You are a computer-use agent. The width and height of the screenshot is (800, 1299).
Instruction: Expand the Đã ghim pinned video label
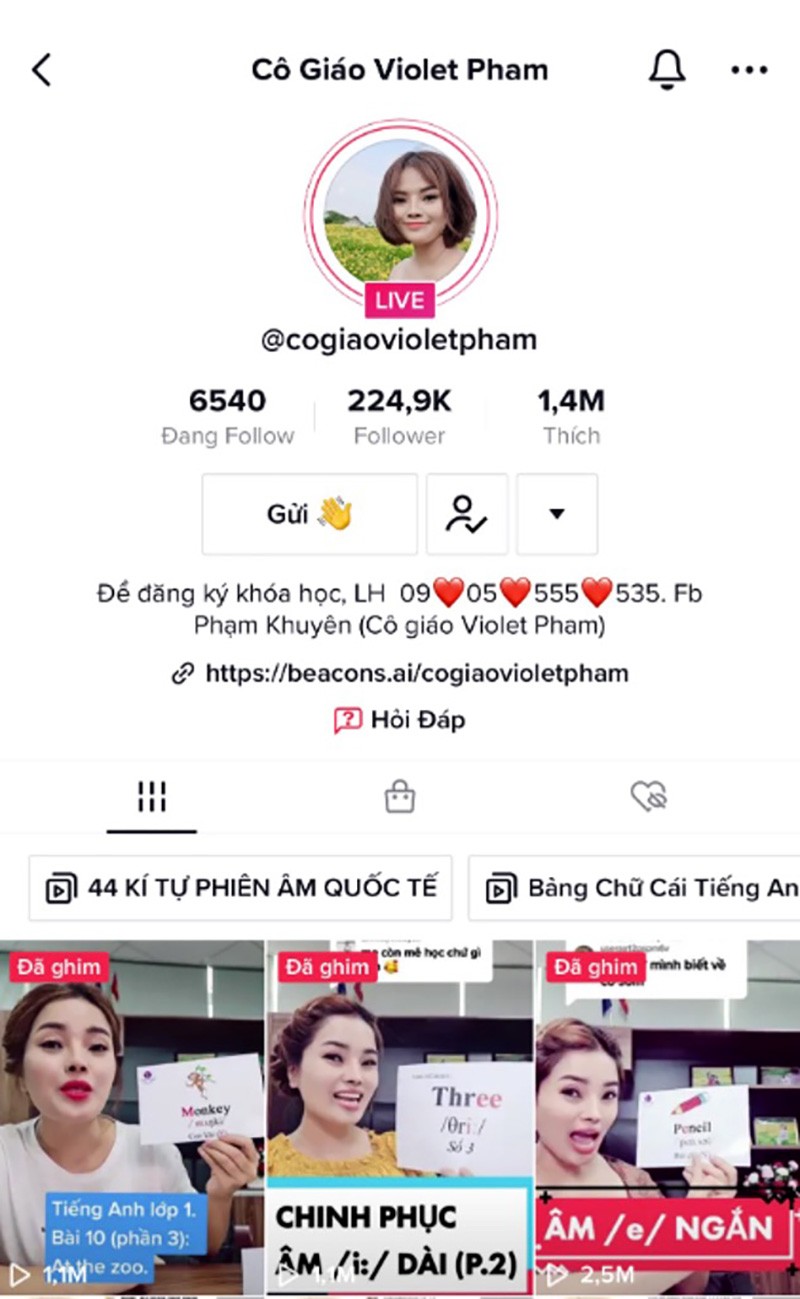point(57,967)
